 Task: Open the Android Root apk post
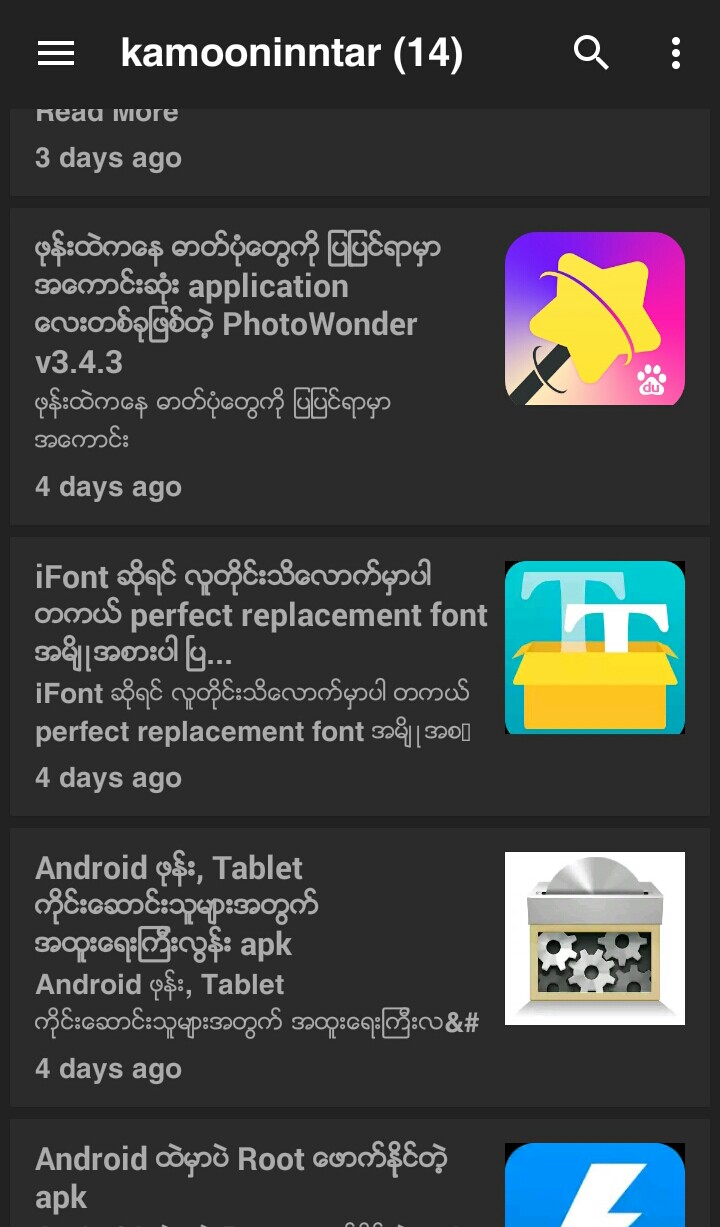[360, 1173]
